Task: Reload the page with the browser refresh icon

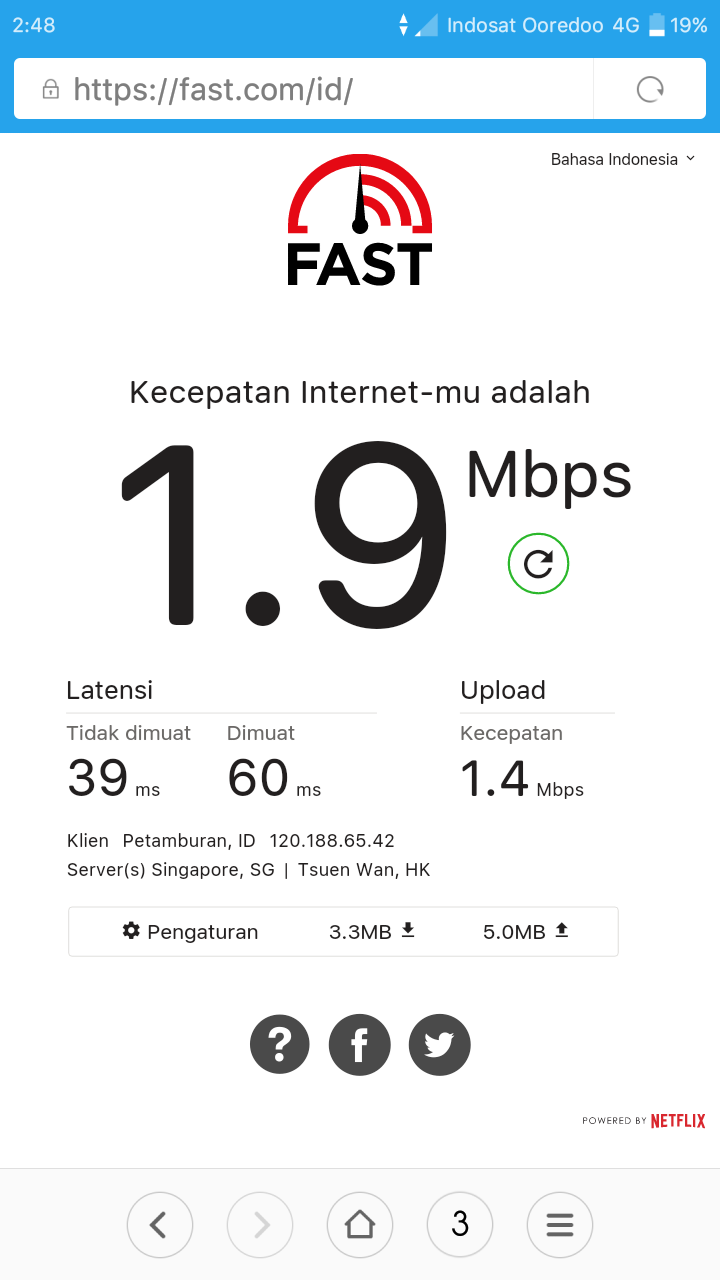Action: [x=649, y=88]
